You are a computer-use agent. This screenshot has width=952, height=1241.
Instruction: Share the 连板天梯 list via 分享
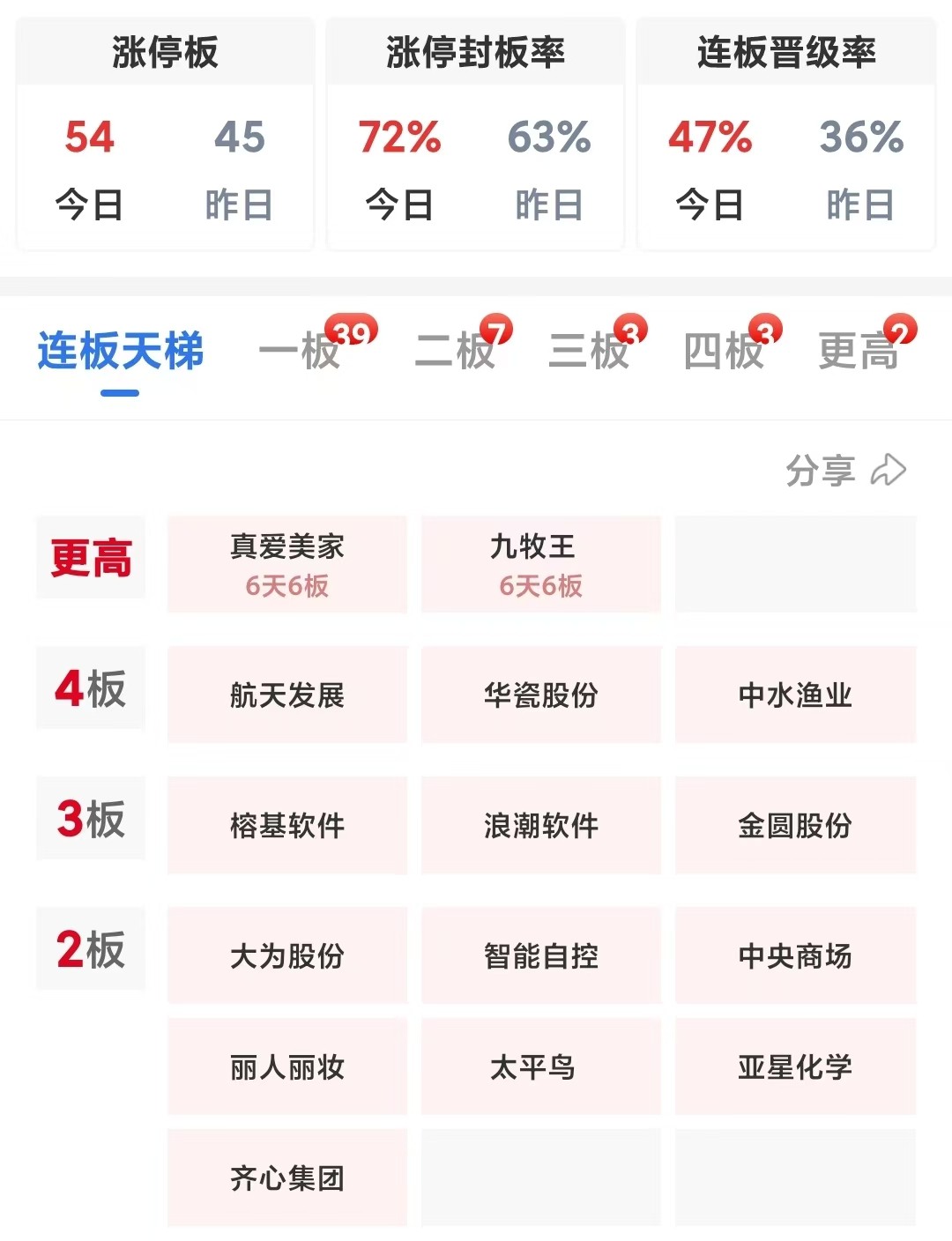click(844, 471)
